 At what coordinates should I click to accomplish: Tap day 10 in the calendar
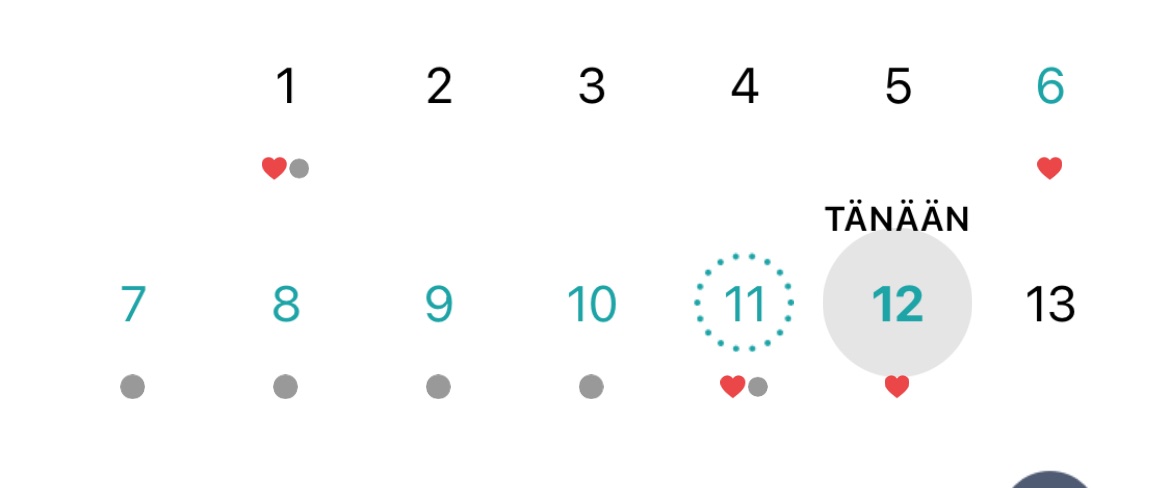(x=592, y=304)
